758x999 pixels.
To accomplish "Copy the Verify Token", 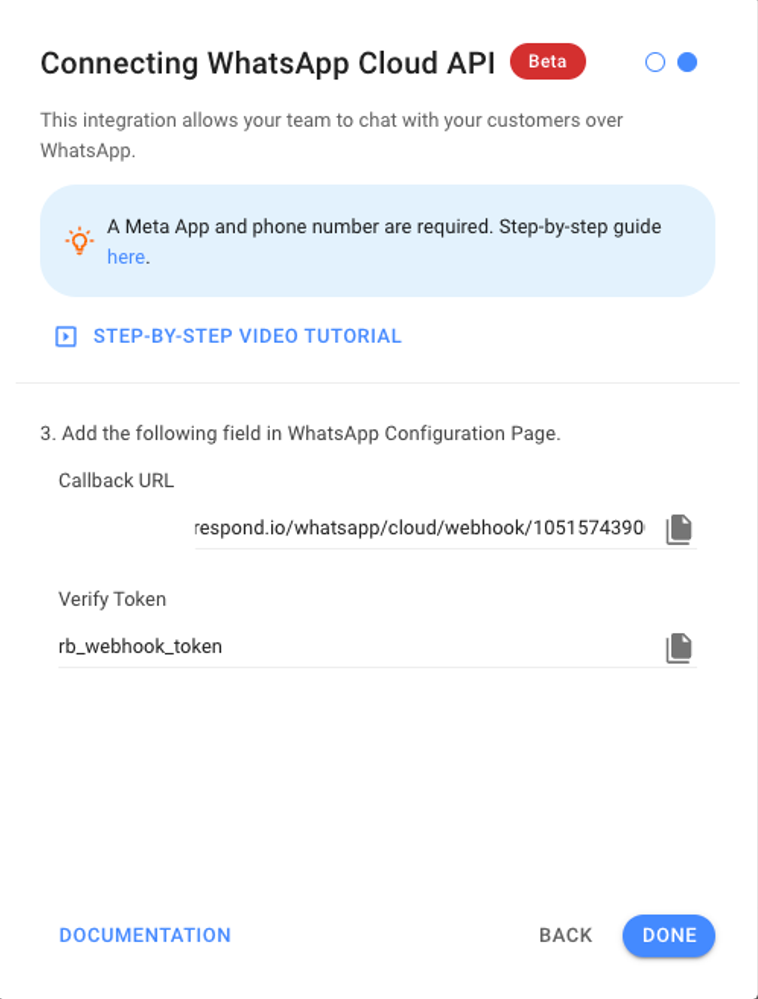I will pos(678,648).
